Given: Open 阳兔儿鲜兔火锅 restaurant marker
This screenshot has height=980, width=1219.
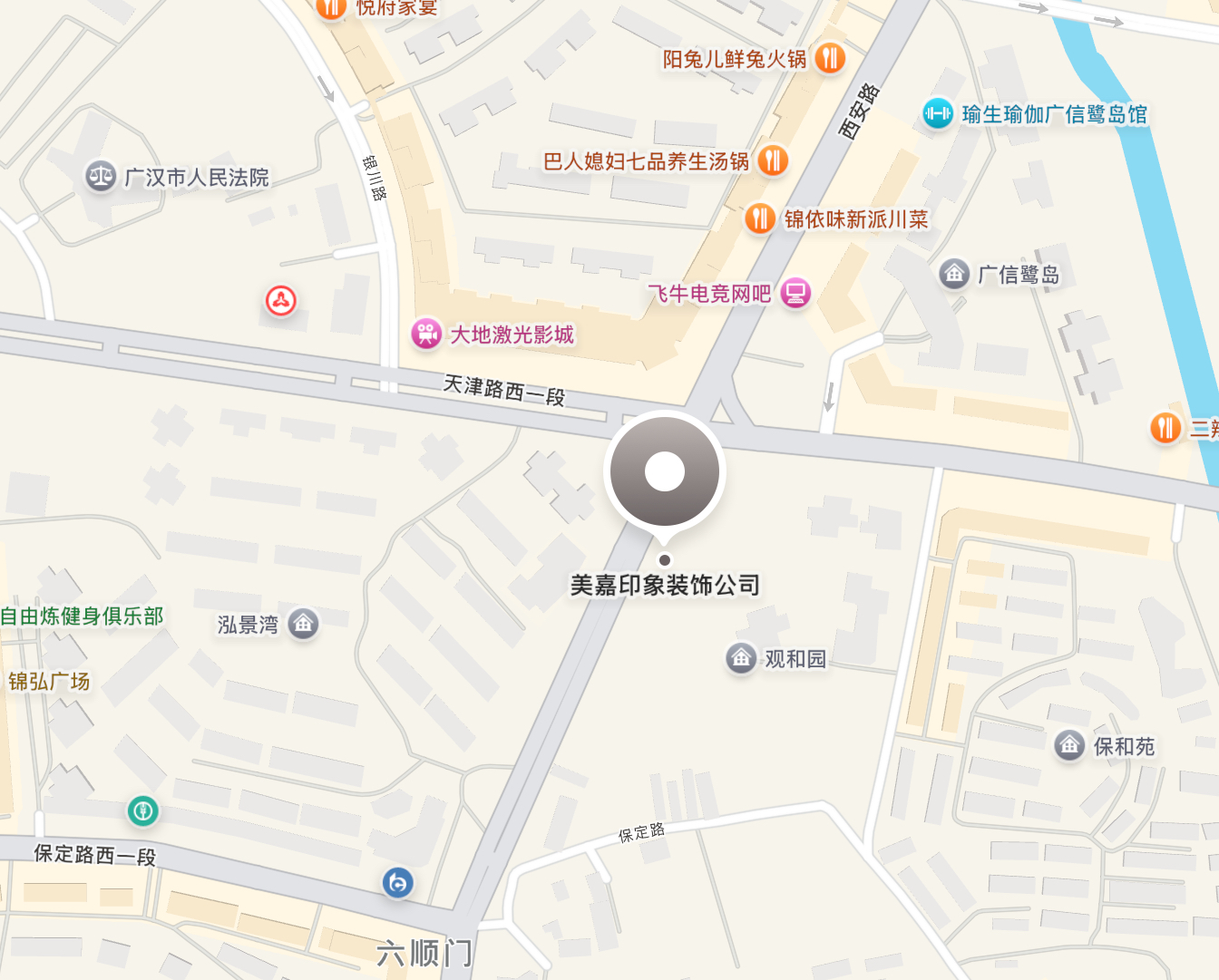Looking at the screenshot, I should 829,59.
